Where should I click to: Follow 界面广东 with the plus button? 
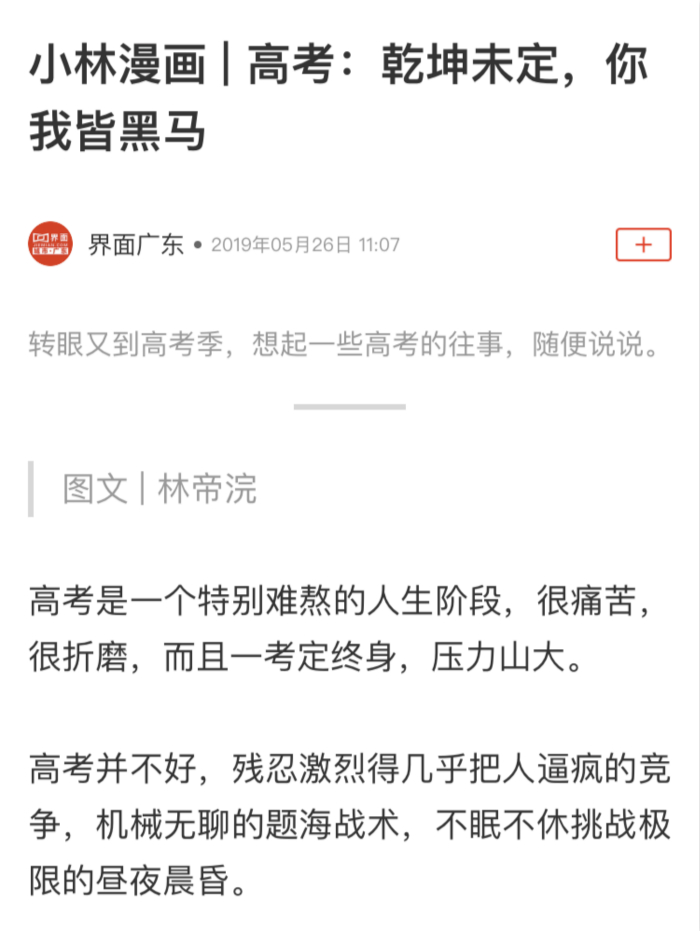tap(643, 244)
